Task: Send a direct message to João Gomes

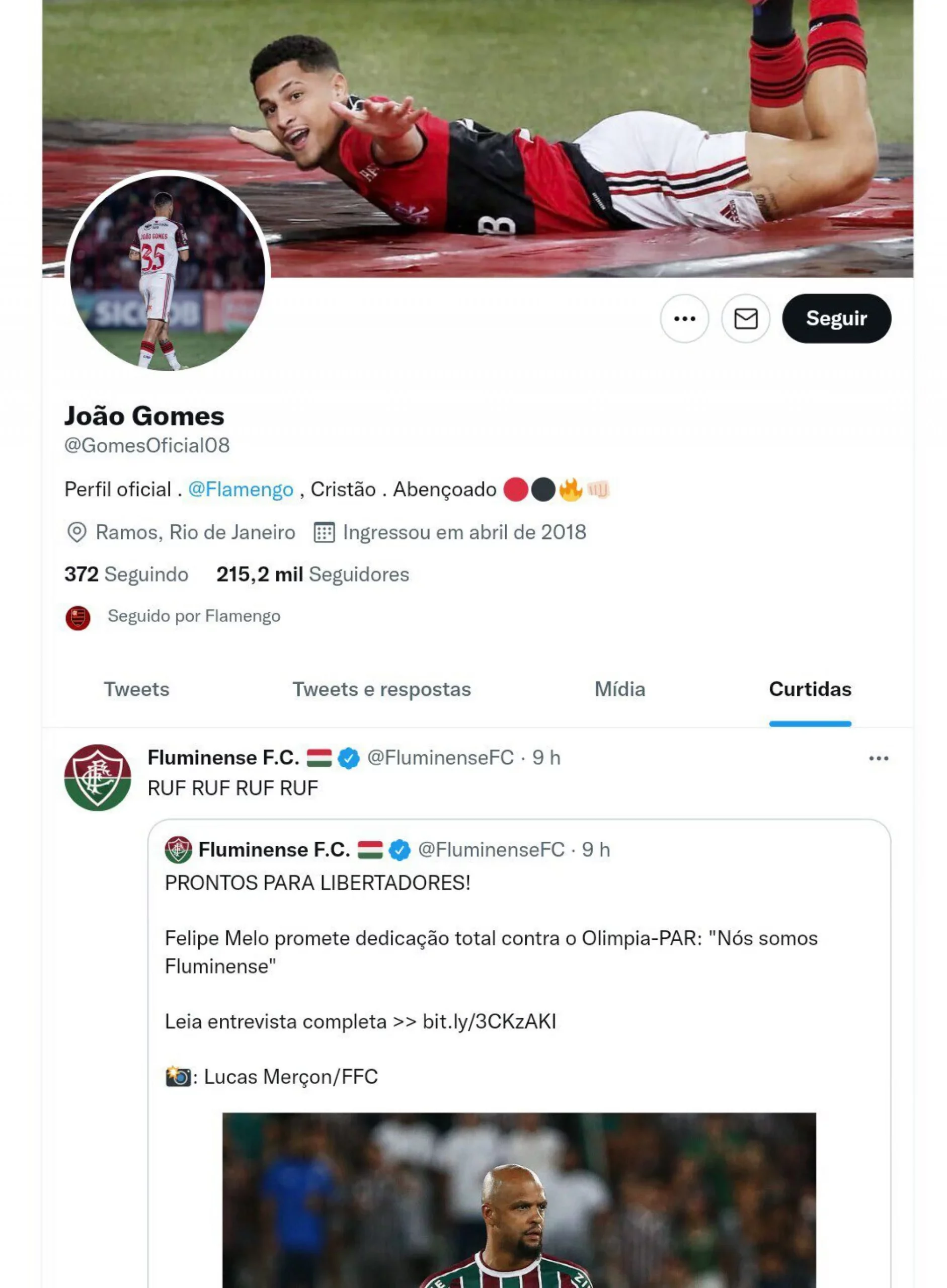Action: pos(745,318)
